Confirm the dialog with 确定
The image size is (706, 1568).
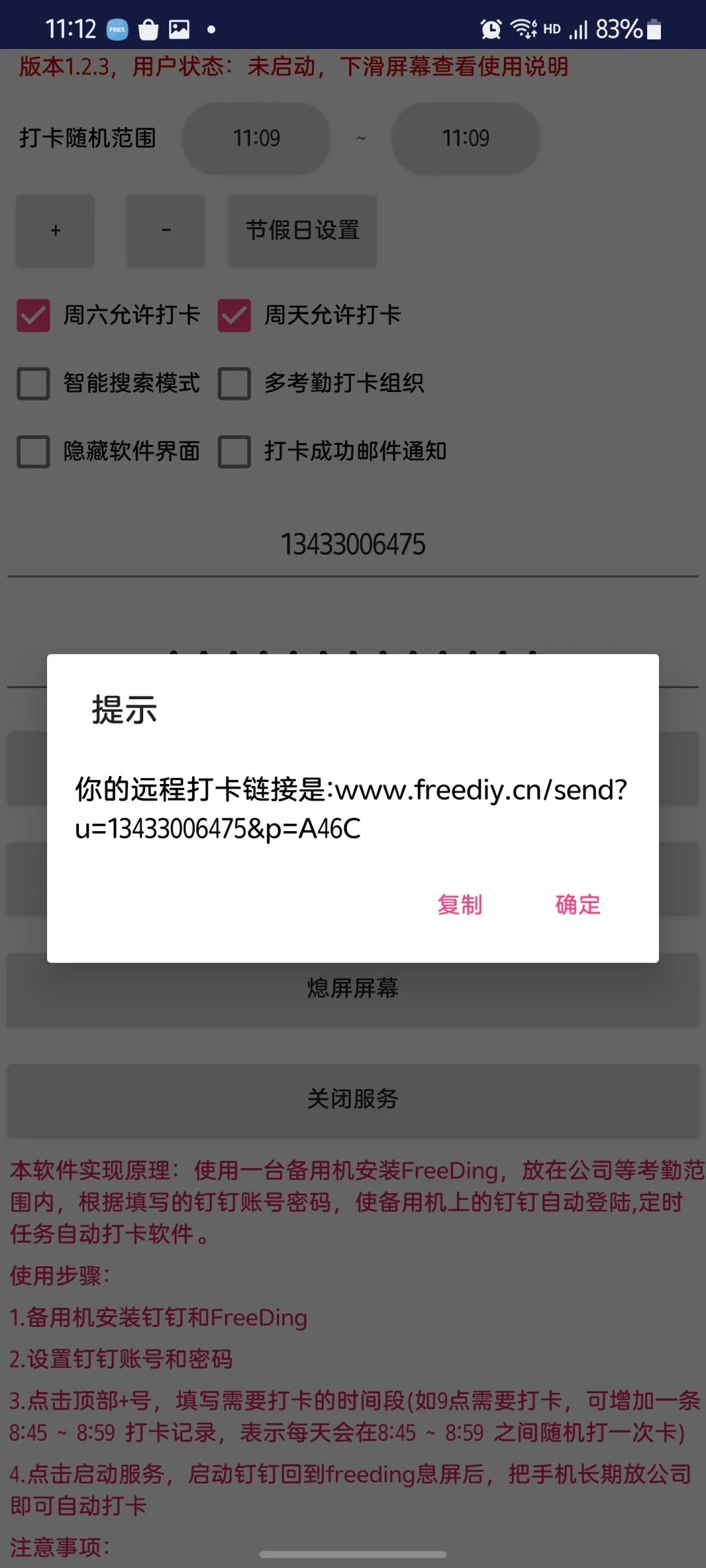(x=578, y=905)
